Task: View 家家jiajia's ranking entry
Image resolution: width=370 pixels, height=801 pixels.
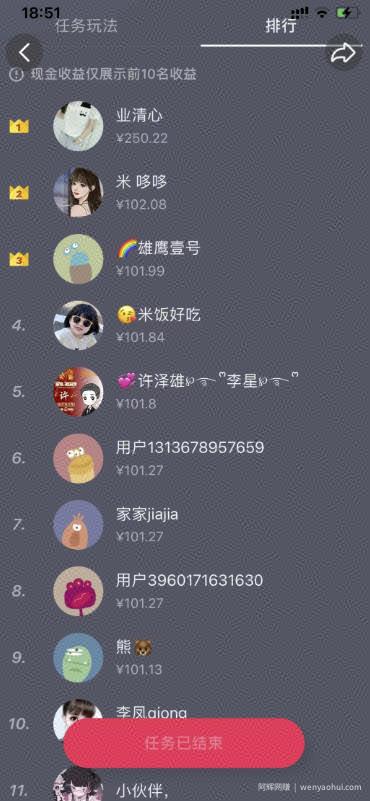Action: tap(185, 525)
